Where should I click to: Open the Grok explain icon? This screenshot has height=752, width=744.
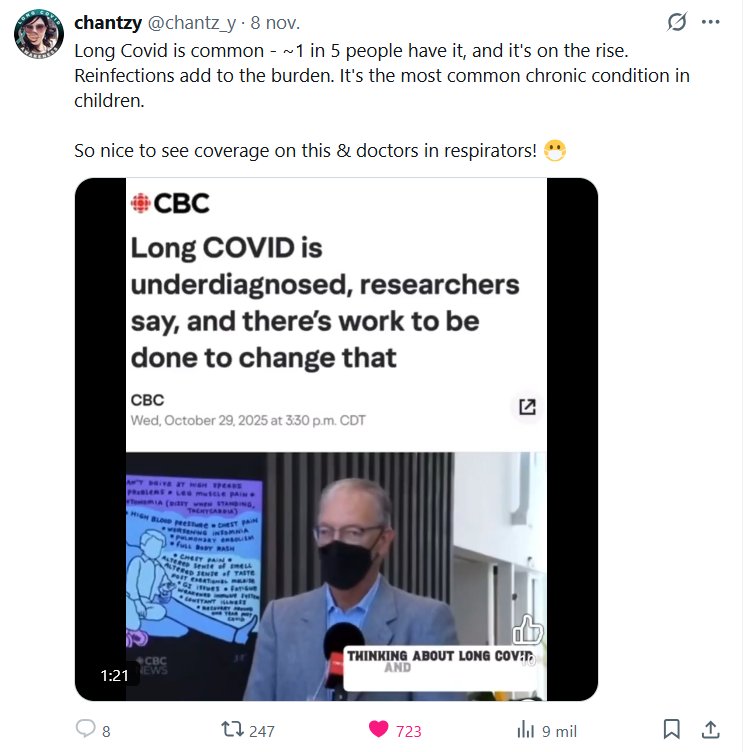676,22
